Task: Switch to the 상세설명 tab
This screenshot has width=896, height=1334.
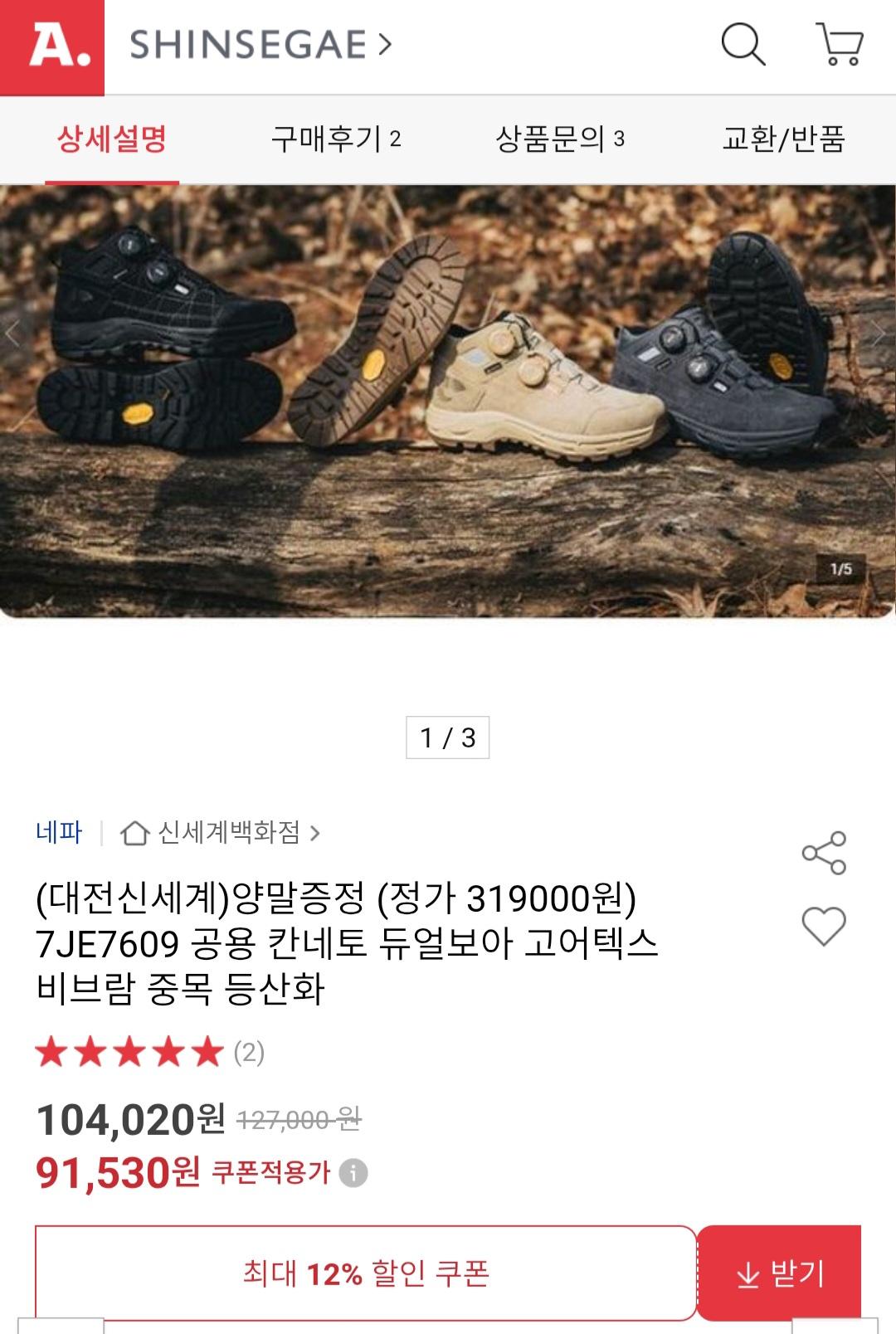Action: (x=112, y=139)
